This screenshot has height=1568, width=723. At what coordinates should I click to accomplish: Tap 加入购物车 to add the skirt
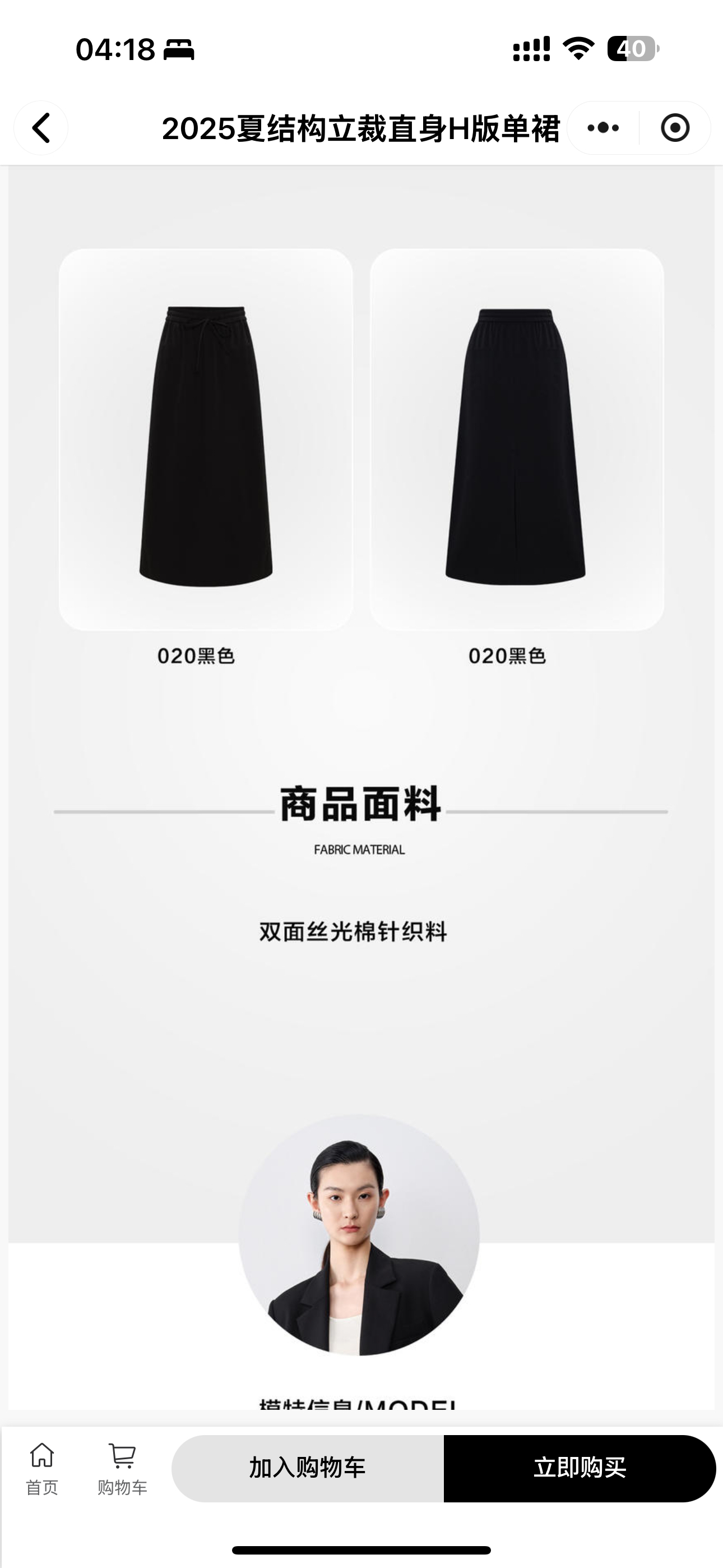307,1468
